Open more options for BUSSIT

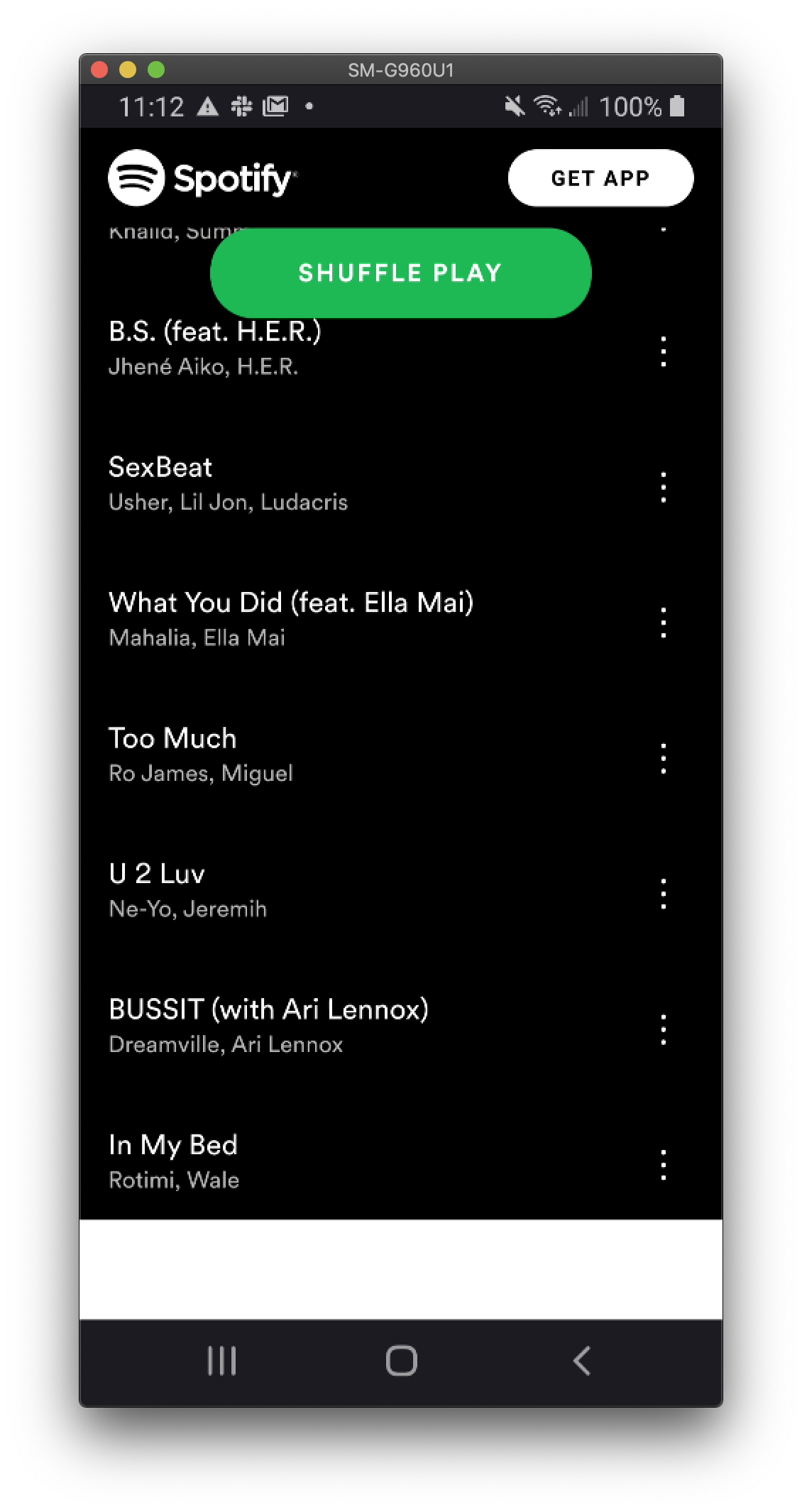point(663,1029)
